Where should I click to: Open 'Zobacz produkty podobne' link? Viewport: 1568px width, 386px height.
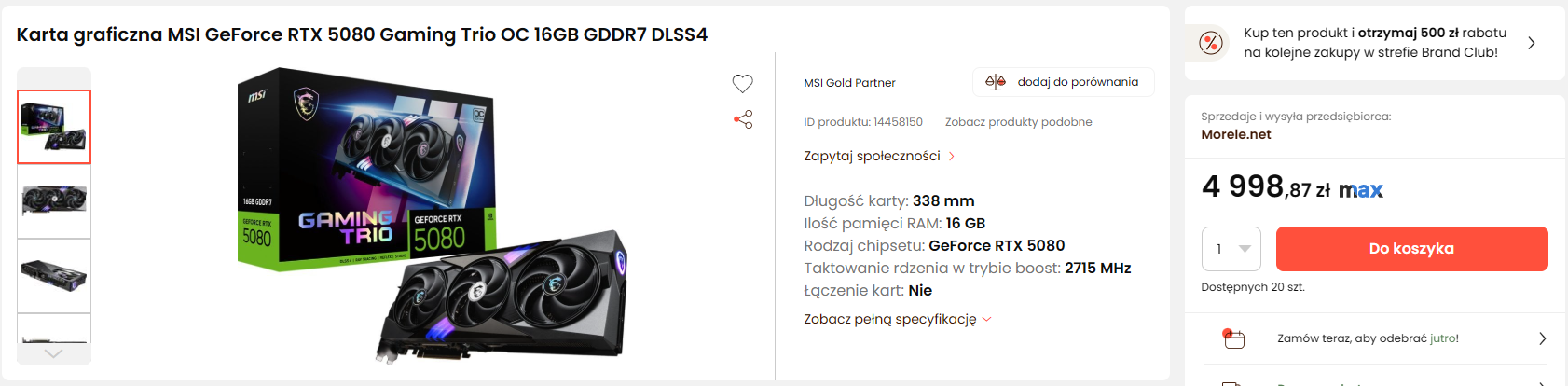coord(1018,122)
